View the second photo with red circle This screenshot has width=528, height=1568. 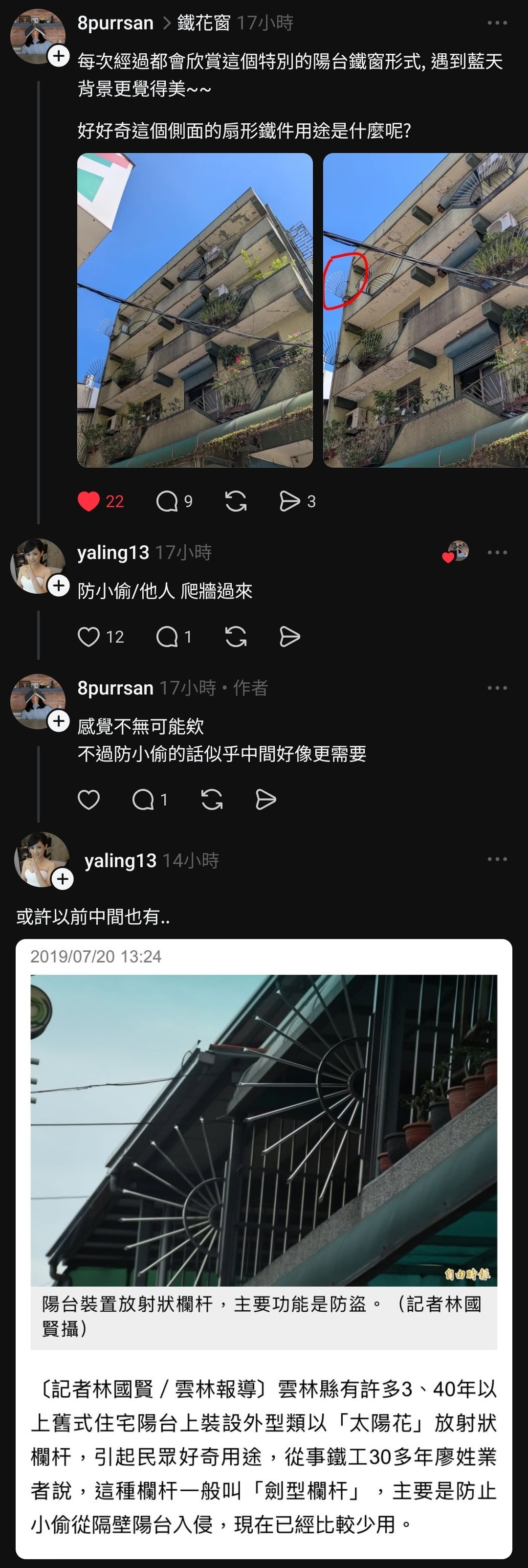[426, 310]
